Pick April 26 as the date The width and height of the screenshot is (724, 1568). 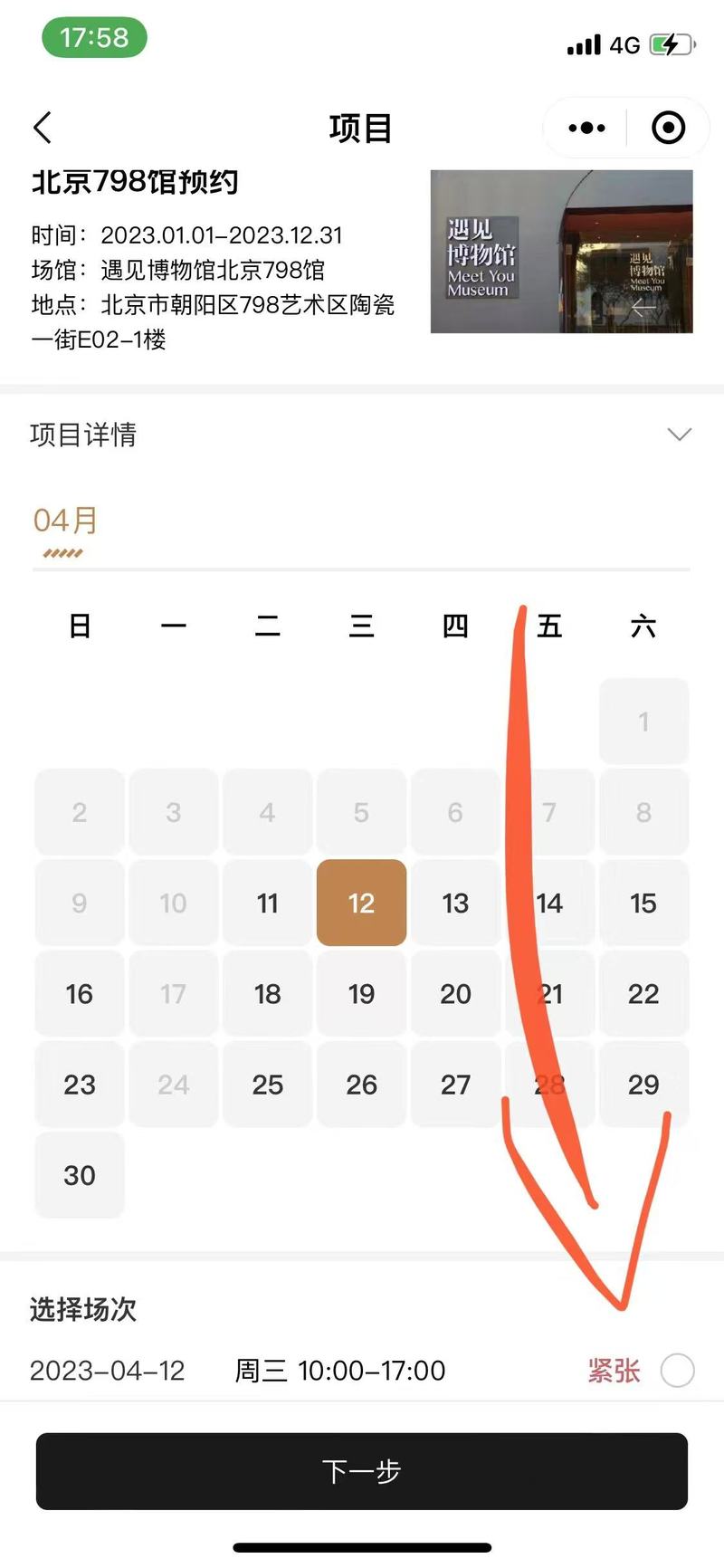(x=361, y=1084)
